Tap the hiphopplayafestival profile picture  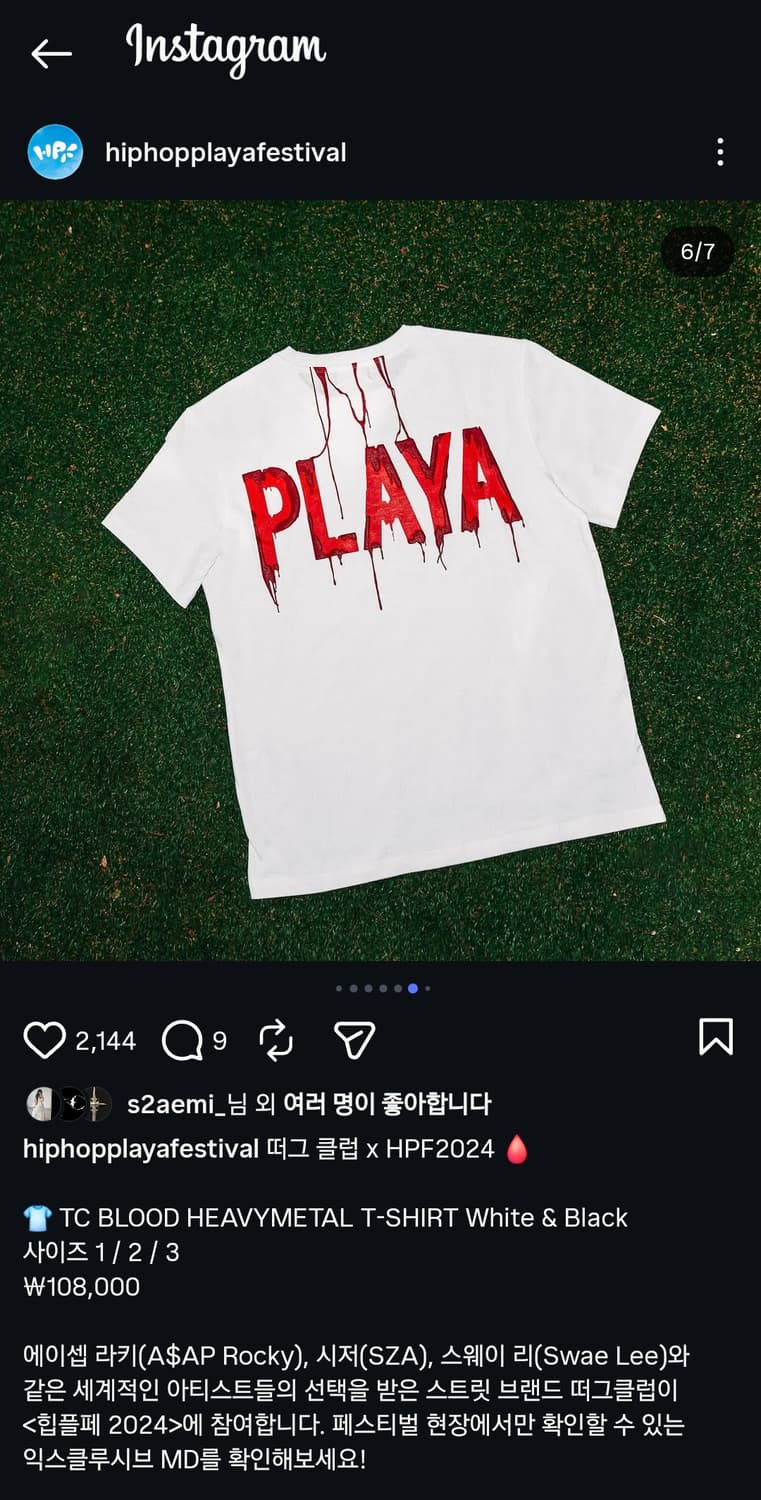point(52,152)
